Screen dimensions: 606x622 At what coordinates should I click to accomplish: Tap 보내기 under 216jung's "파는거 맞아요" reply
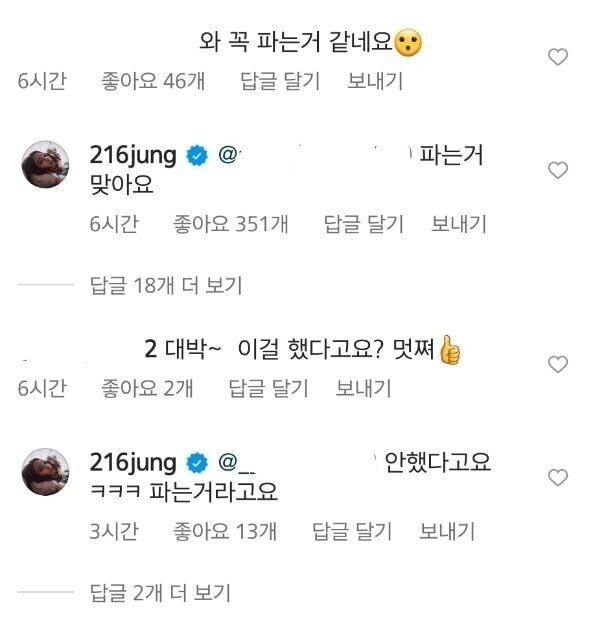click(x=459, y=225)
